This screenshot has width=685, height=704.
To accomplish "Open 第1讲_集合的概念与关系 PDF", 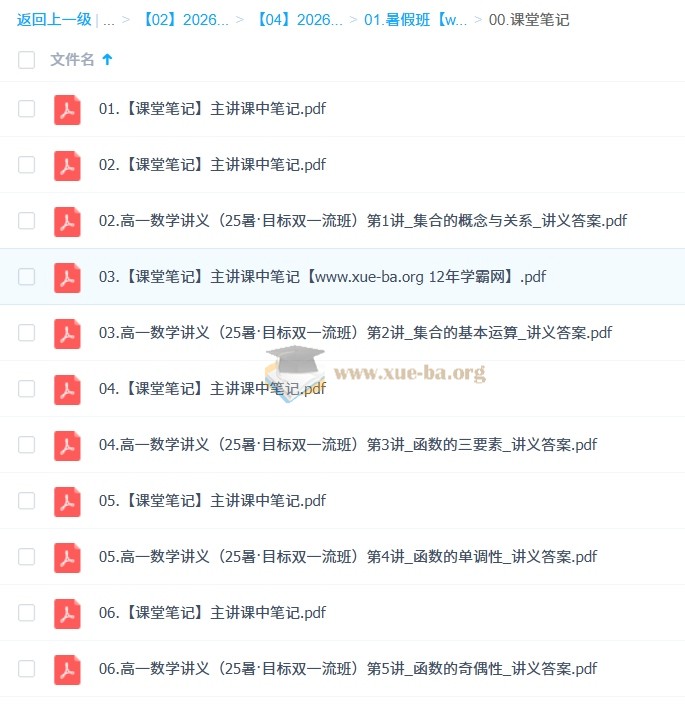I will point(362,221).
